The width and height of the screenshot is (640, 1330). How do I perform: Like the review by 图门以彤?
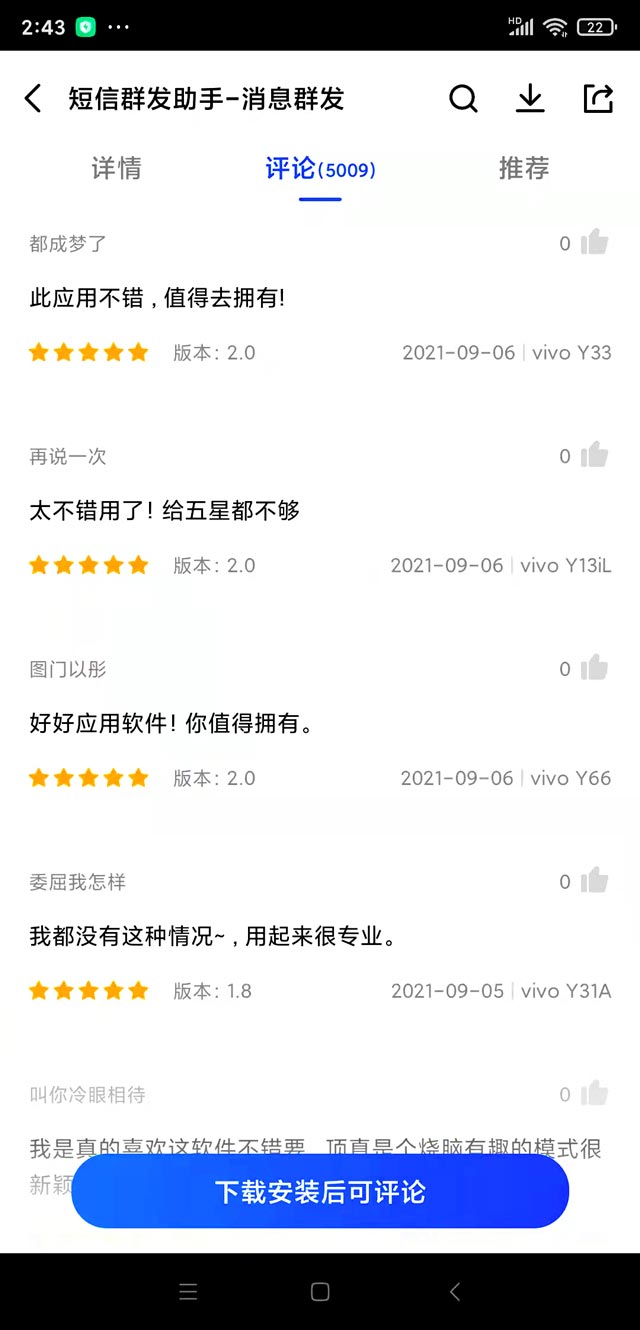coord(594,668)
